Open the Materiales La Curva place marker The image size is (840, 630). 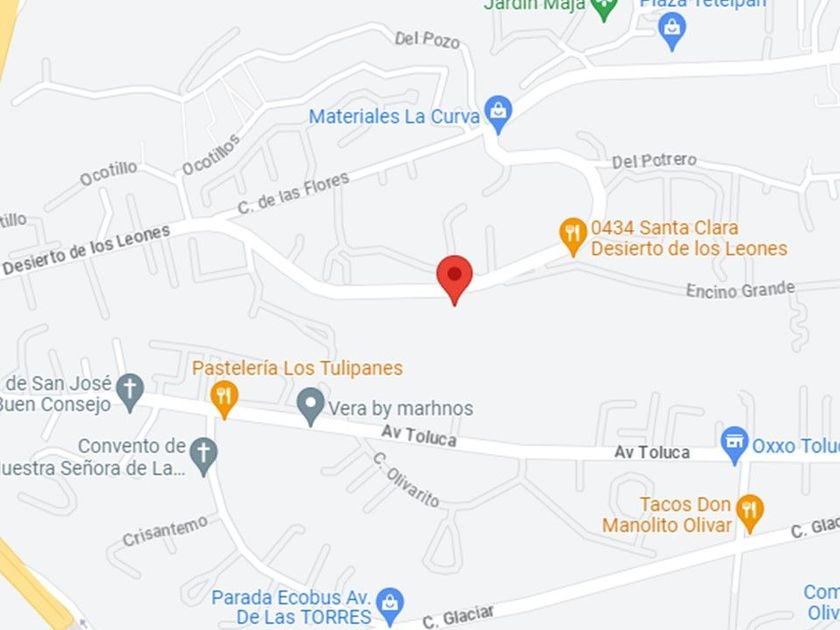click(x=498, y=114)
